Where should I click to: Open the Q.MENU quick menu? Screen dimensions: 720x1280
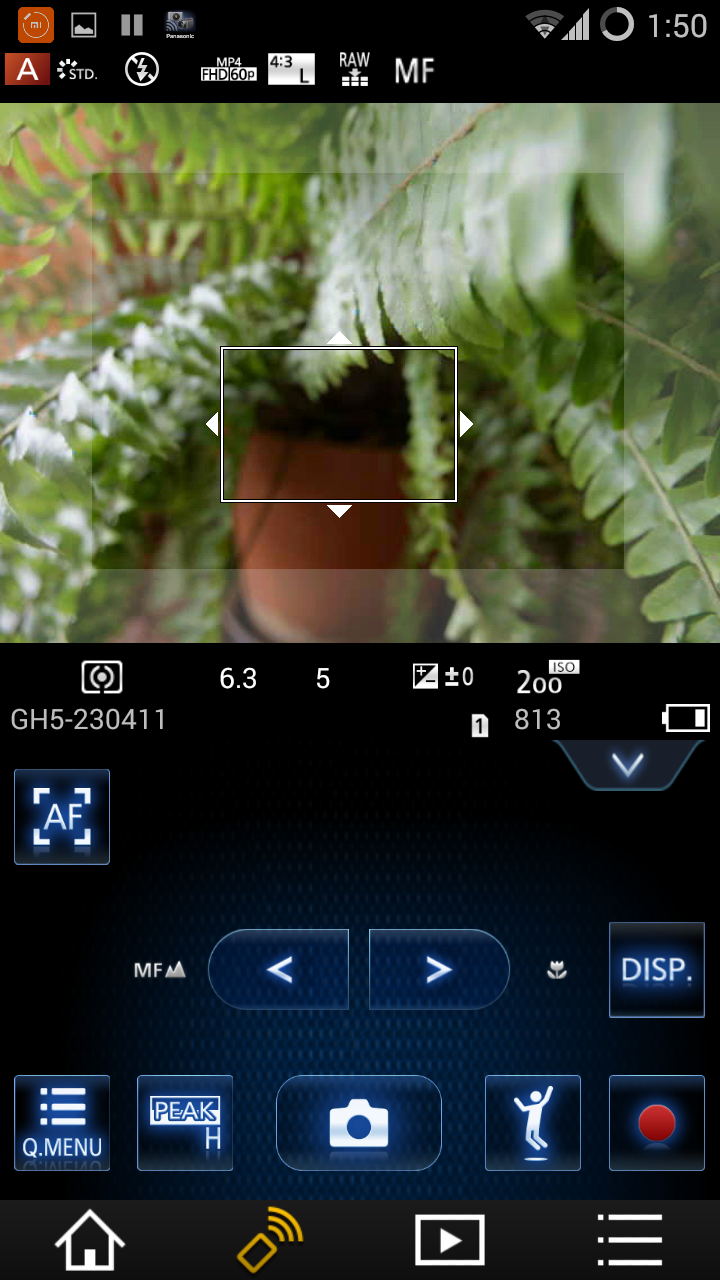pyautogui.click(x=62, y=1122)
